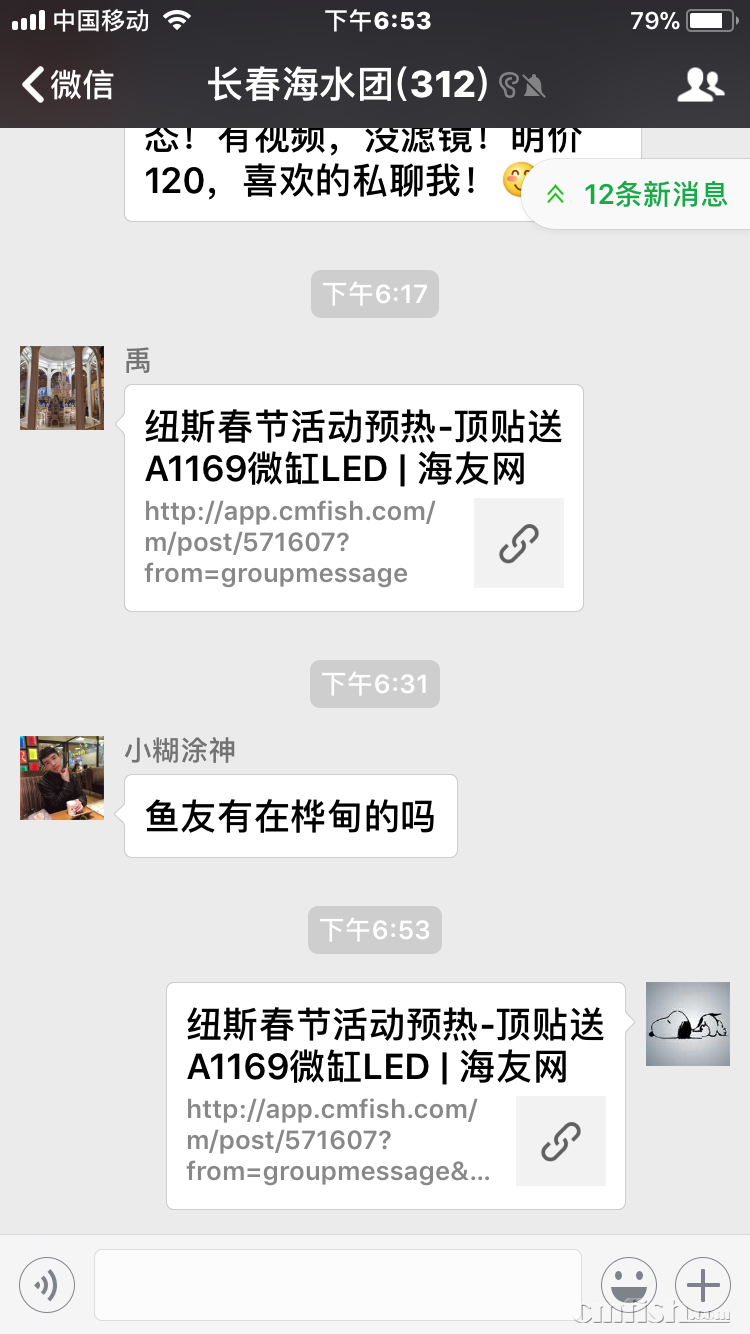Switch to voice message input
The height and width of the screenshot is (1334, 750).
click(x=47, y=1284)
